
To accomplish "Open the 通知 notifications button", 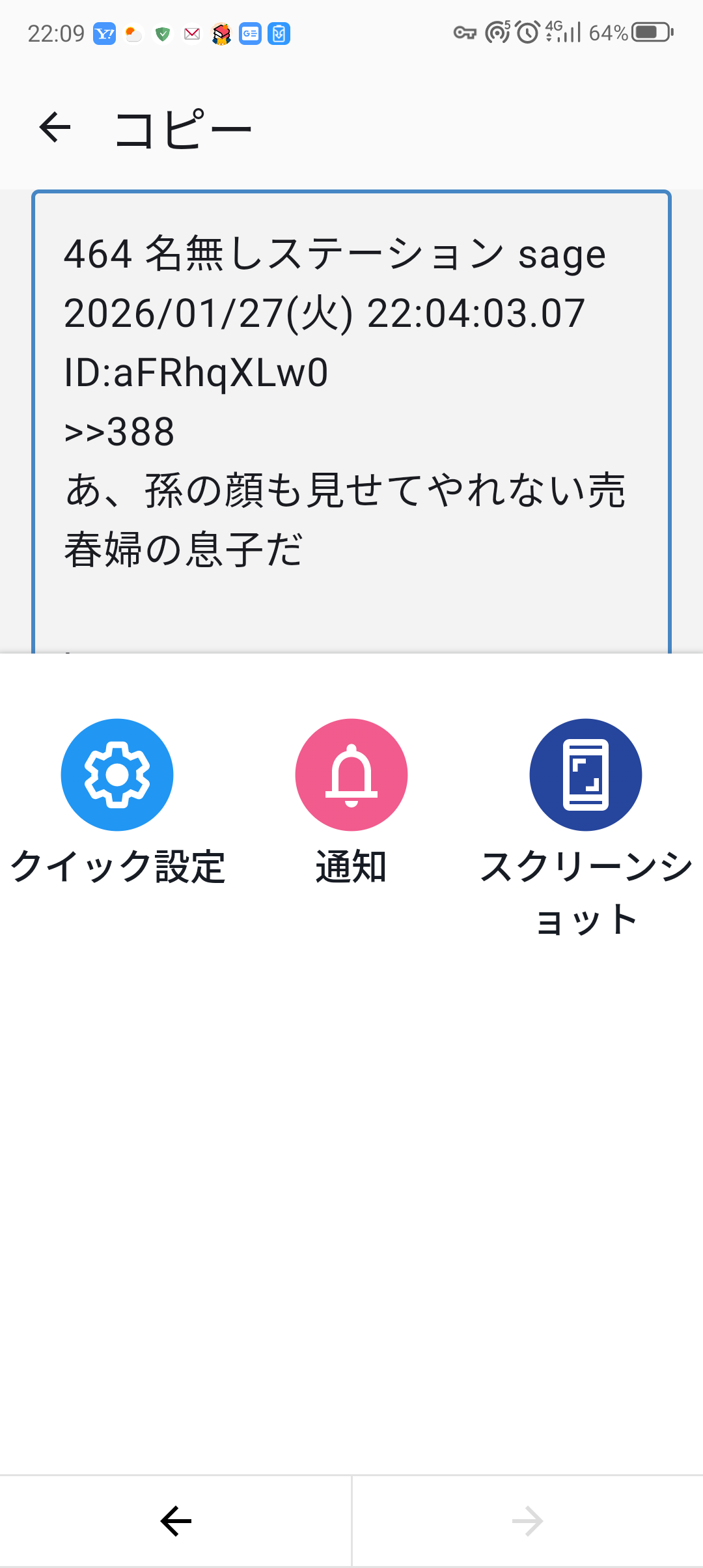I will click(351, 775).
